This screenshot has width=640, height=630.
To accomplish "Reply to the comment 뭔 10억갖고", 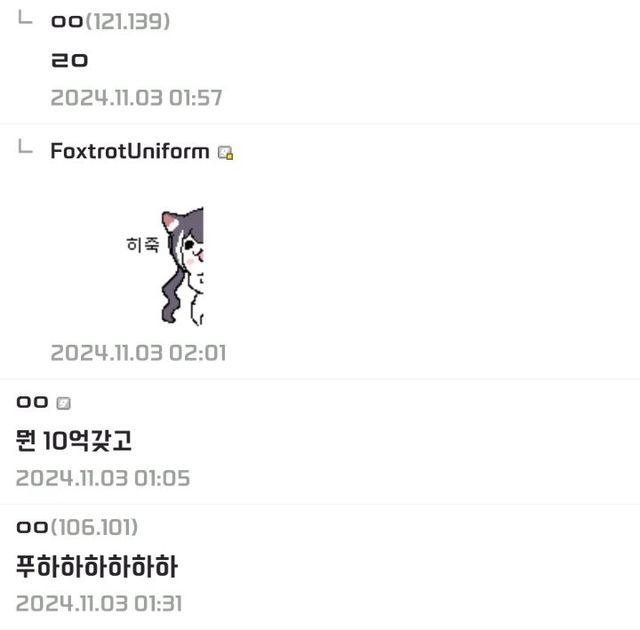I will pyautogui.click(x=75, y=439).
